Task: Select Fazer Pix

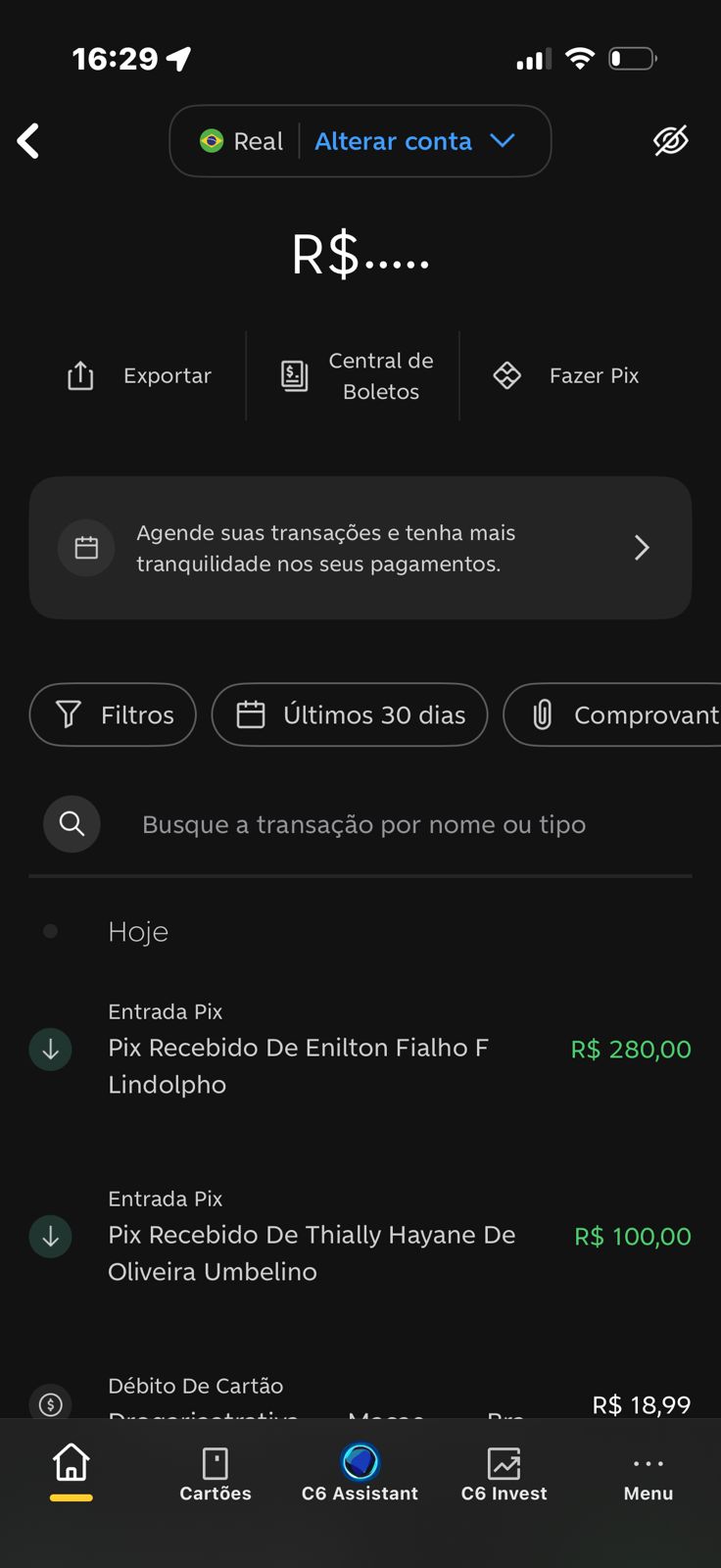Action: (x=567, y=375)
